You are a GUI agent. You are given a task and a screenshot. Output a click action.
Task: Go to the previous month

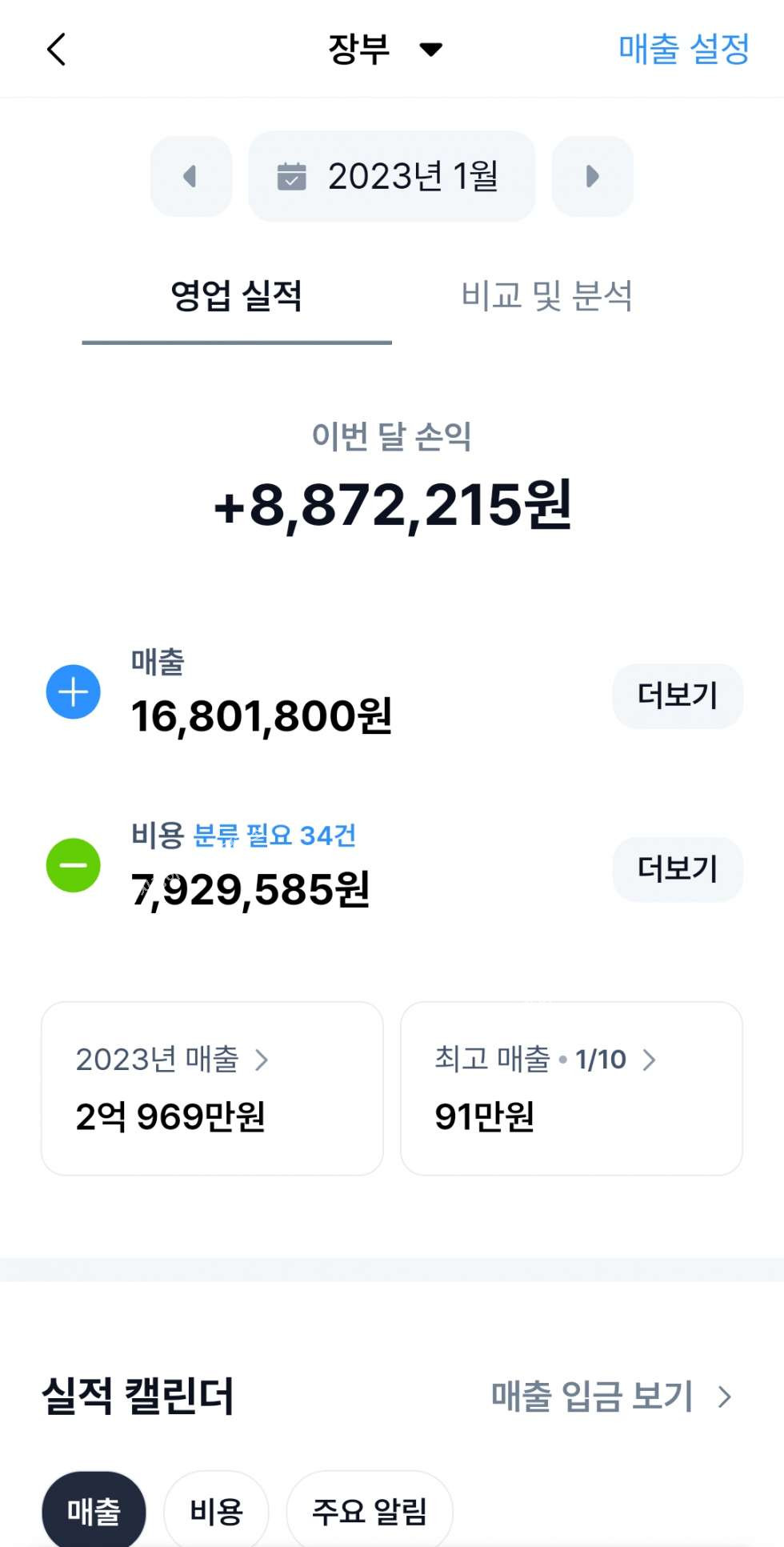(190, 176)
